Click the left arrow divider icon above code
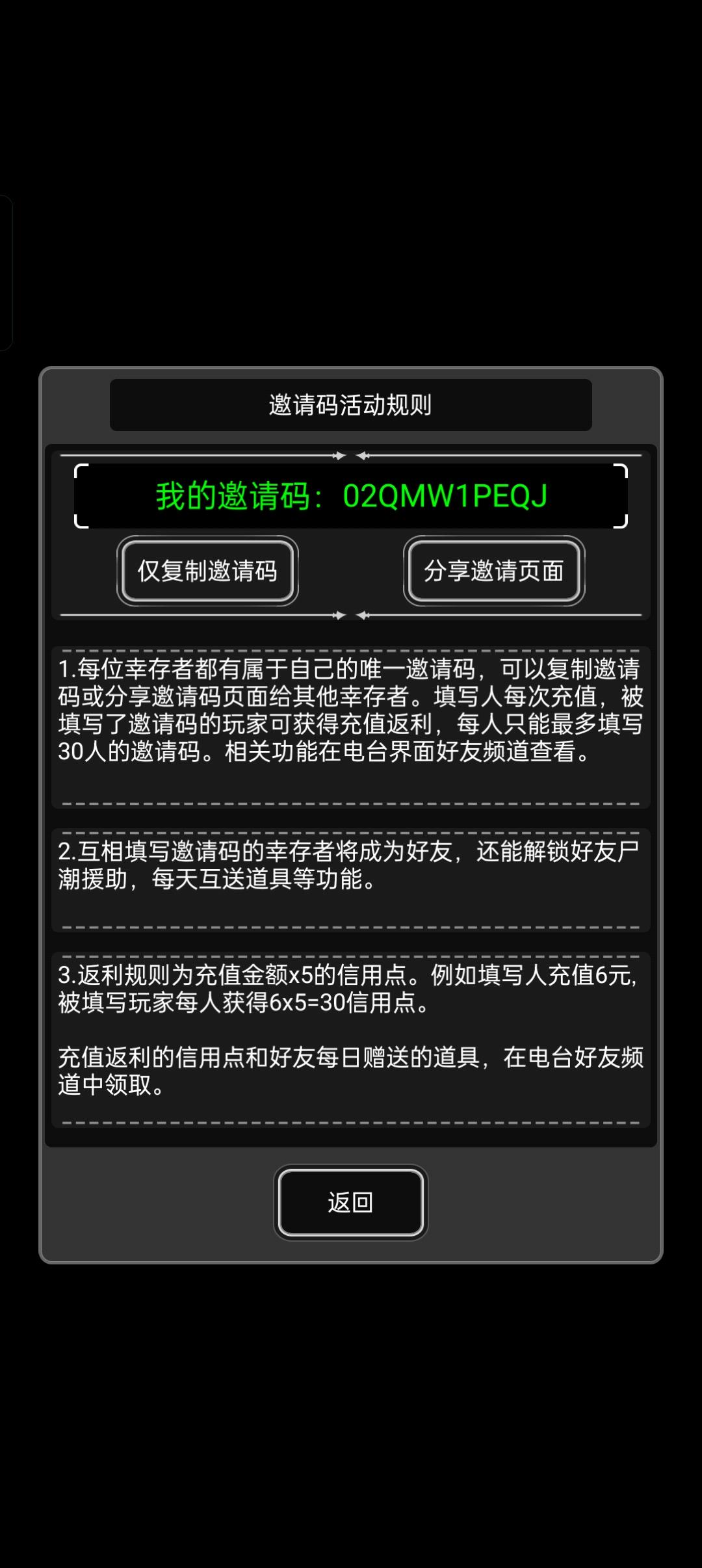 click(337, 456)
